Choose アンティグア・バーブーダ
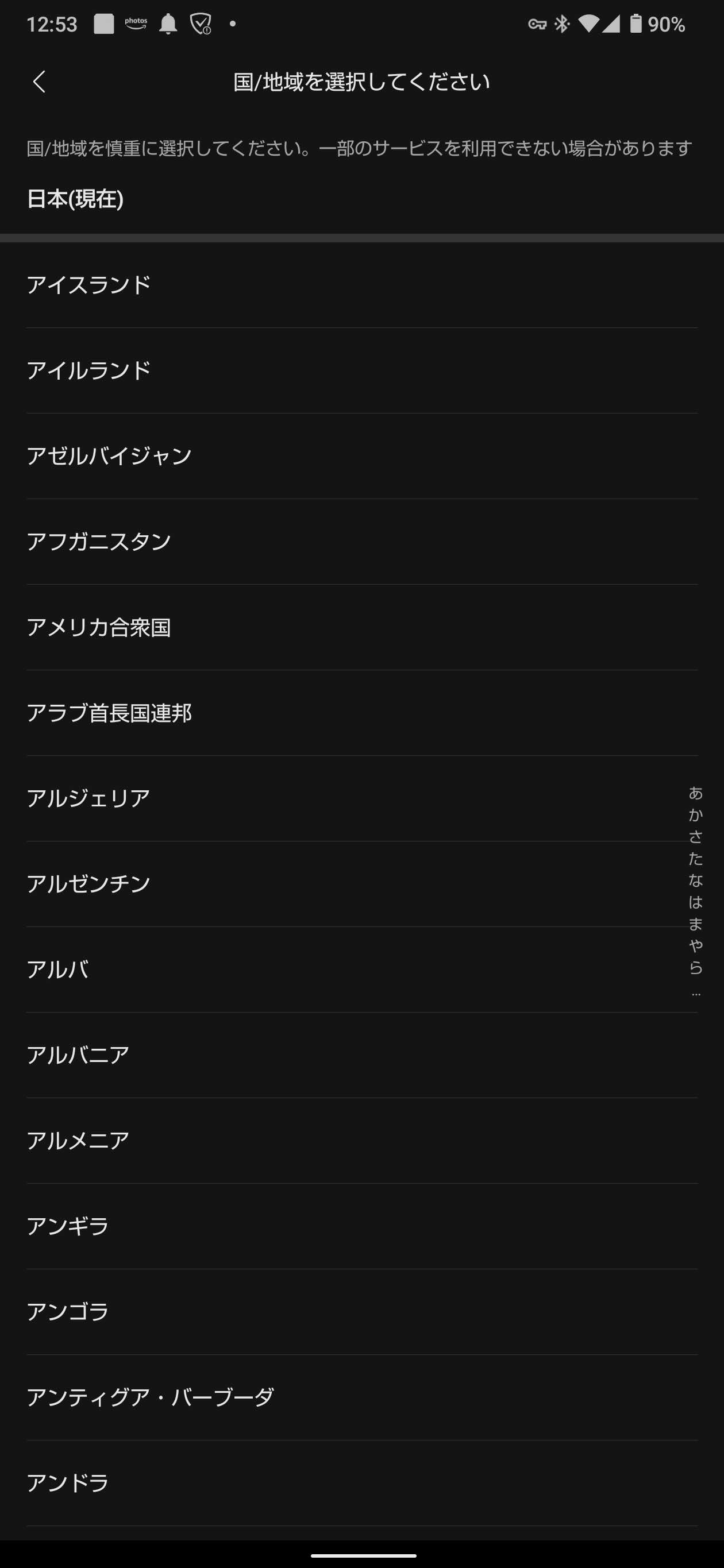 point(361,1397)
